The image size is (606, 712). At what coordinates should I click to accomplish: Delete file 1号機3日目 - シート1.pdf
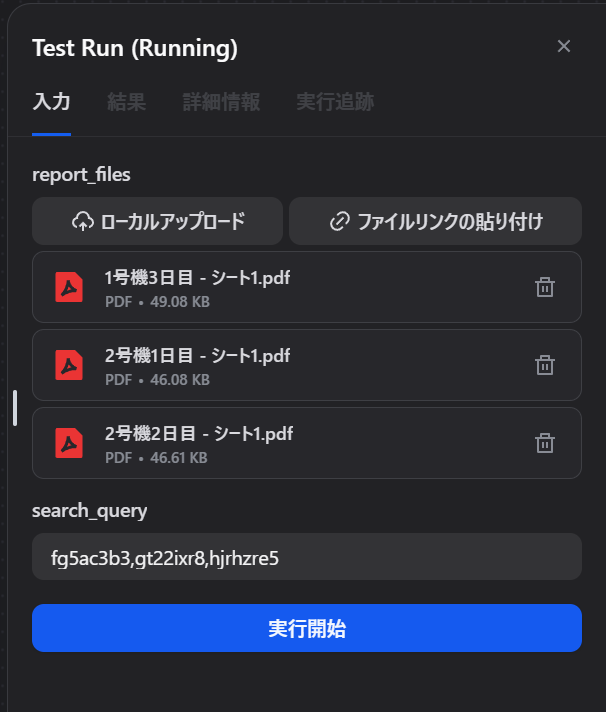tap(545, 287)
